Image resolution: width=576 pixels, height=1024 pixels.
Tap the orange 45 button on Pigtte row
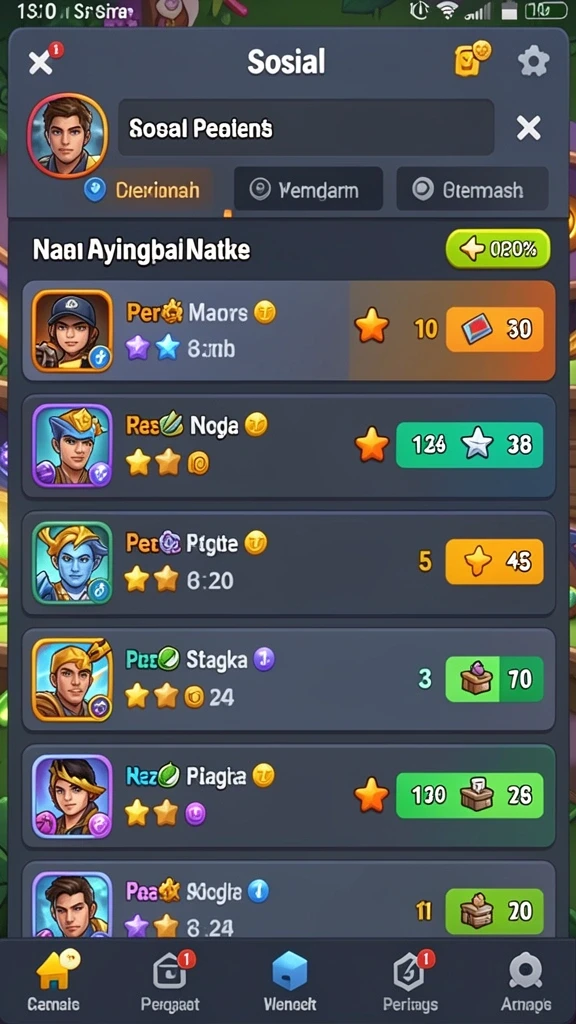click(x=494, y=561)
